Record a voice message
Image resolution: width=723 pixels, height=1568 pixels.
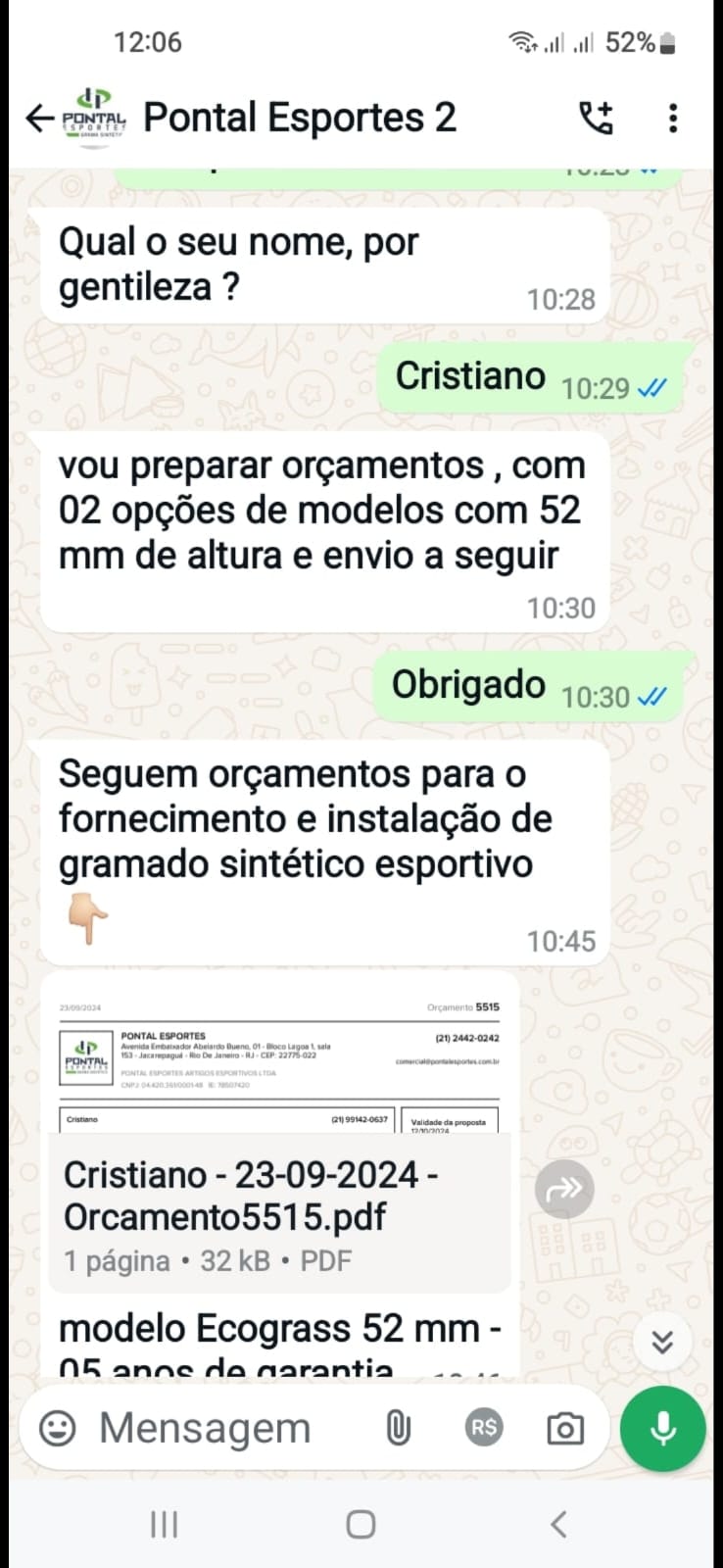(662, 1428)
